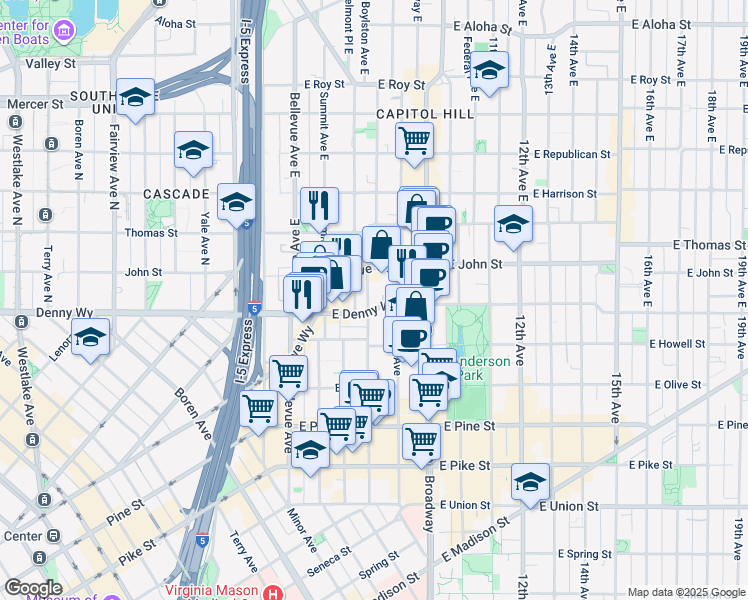
Task: Open the school marker near E Roy St
Action: point(490,70)
